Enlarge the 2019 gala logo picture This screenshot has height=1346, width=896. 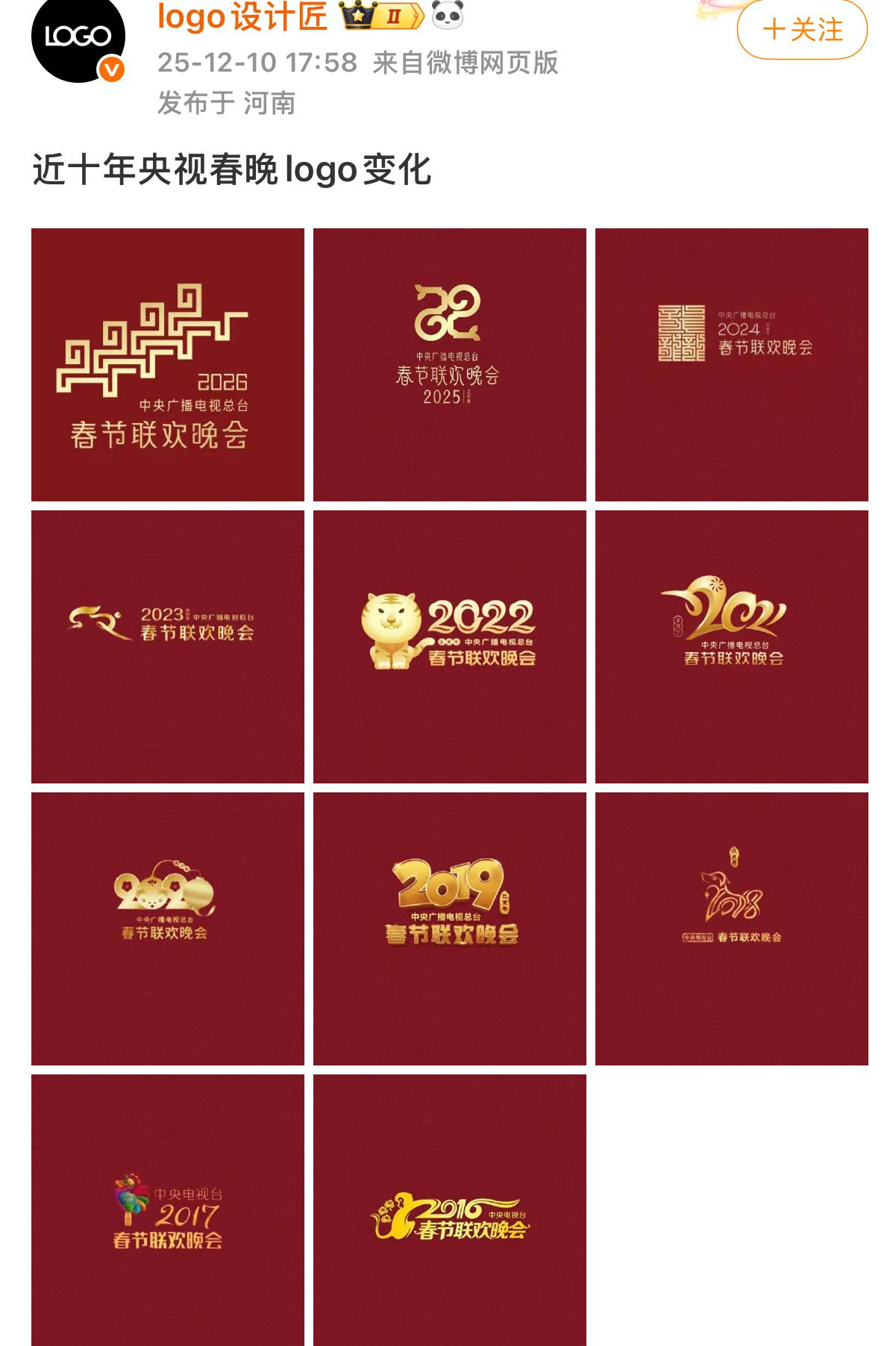pyautogui.click(x=450, y=929)
